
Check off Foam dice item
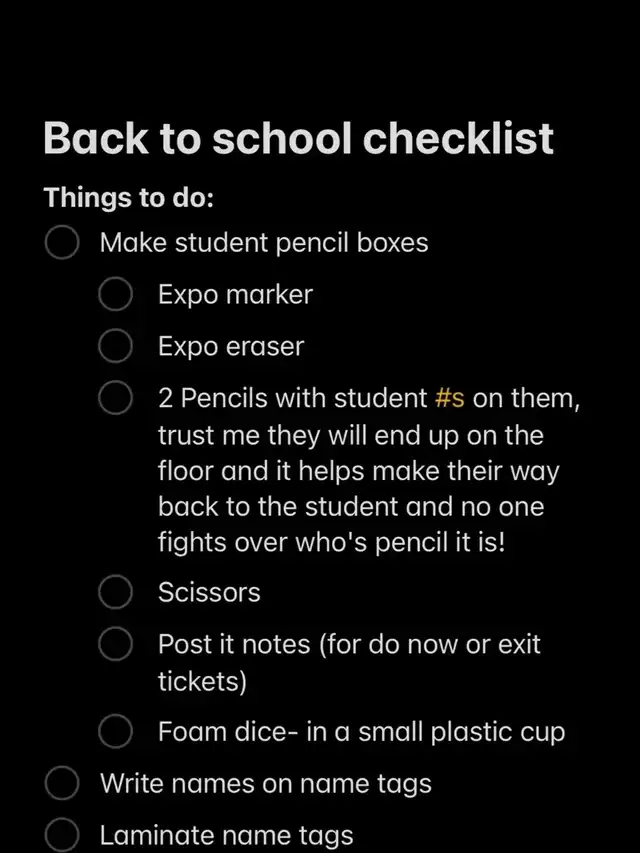click(x=116, y=732)
